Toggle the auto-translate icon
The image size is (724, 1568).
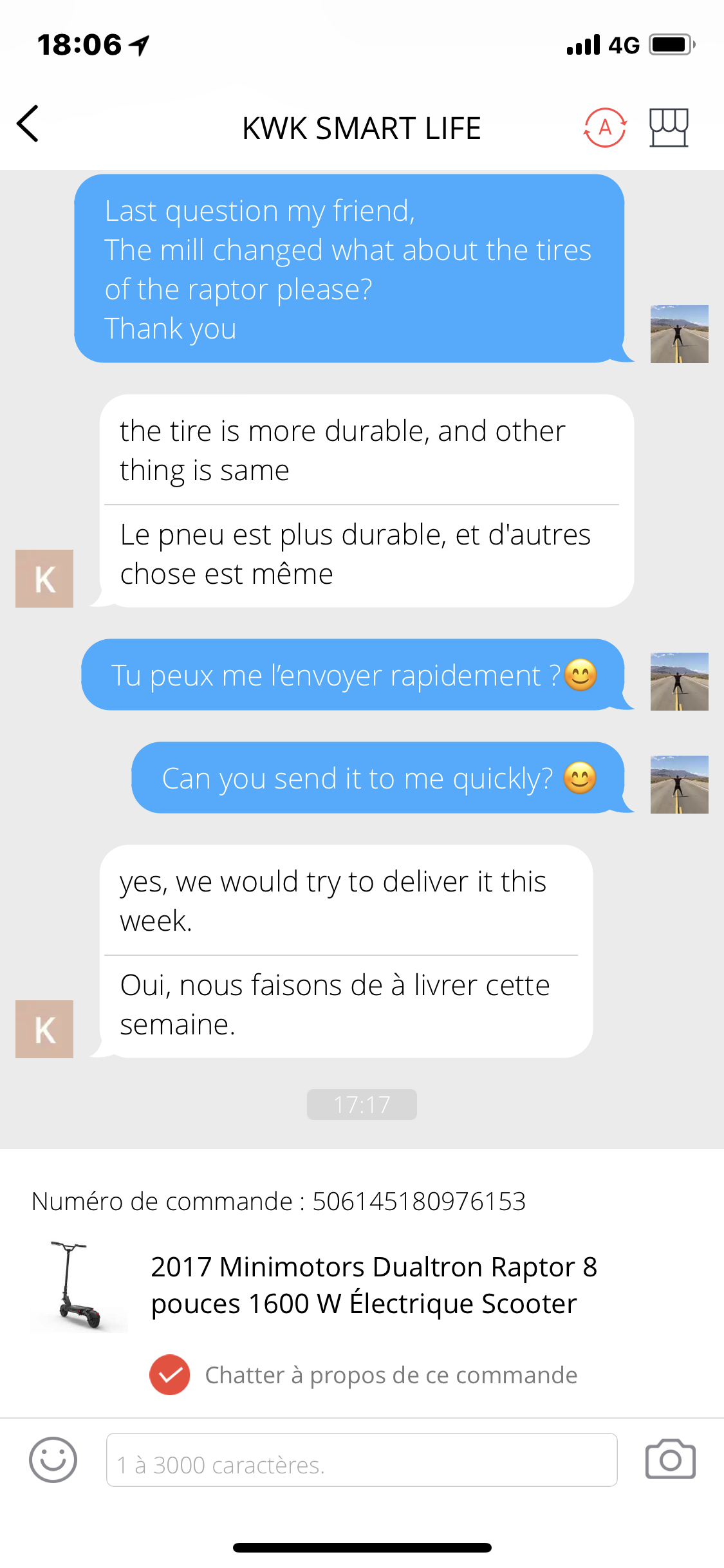pos(605,127)
